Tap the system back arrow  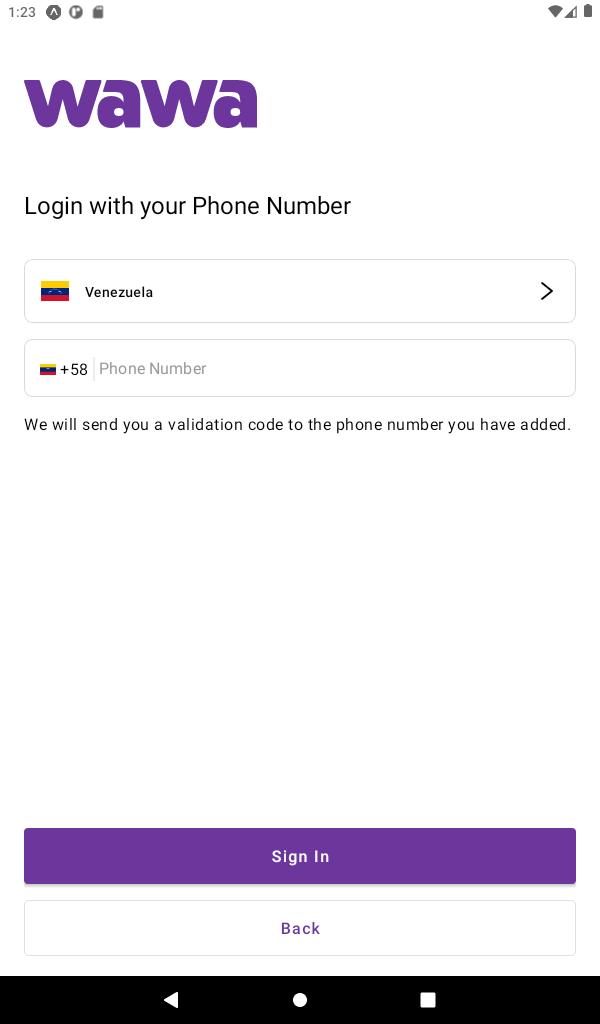pyautogui.click(x=171, y=999)
